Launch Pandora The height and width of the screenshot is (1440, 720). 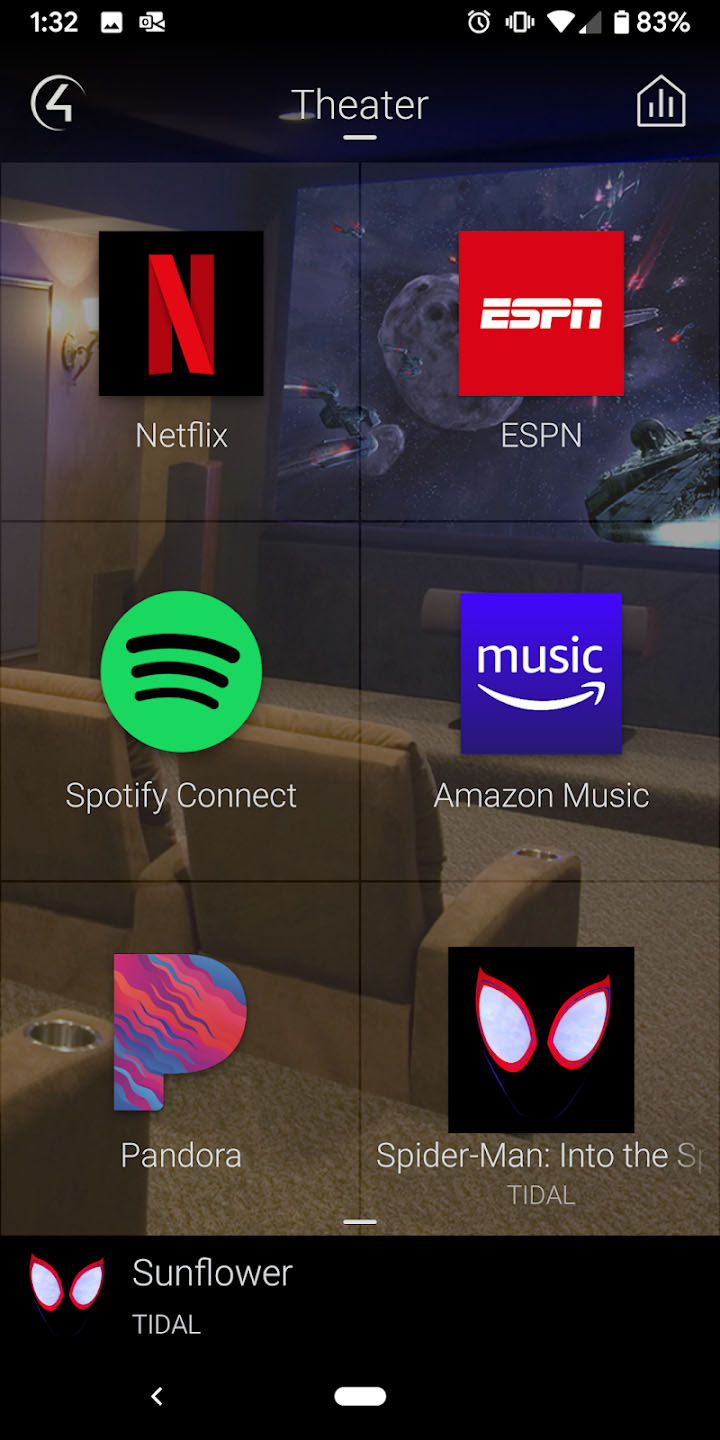pyautogui.click(x=181, y=1058)
